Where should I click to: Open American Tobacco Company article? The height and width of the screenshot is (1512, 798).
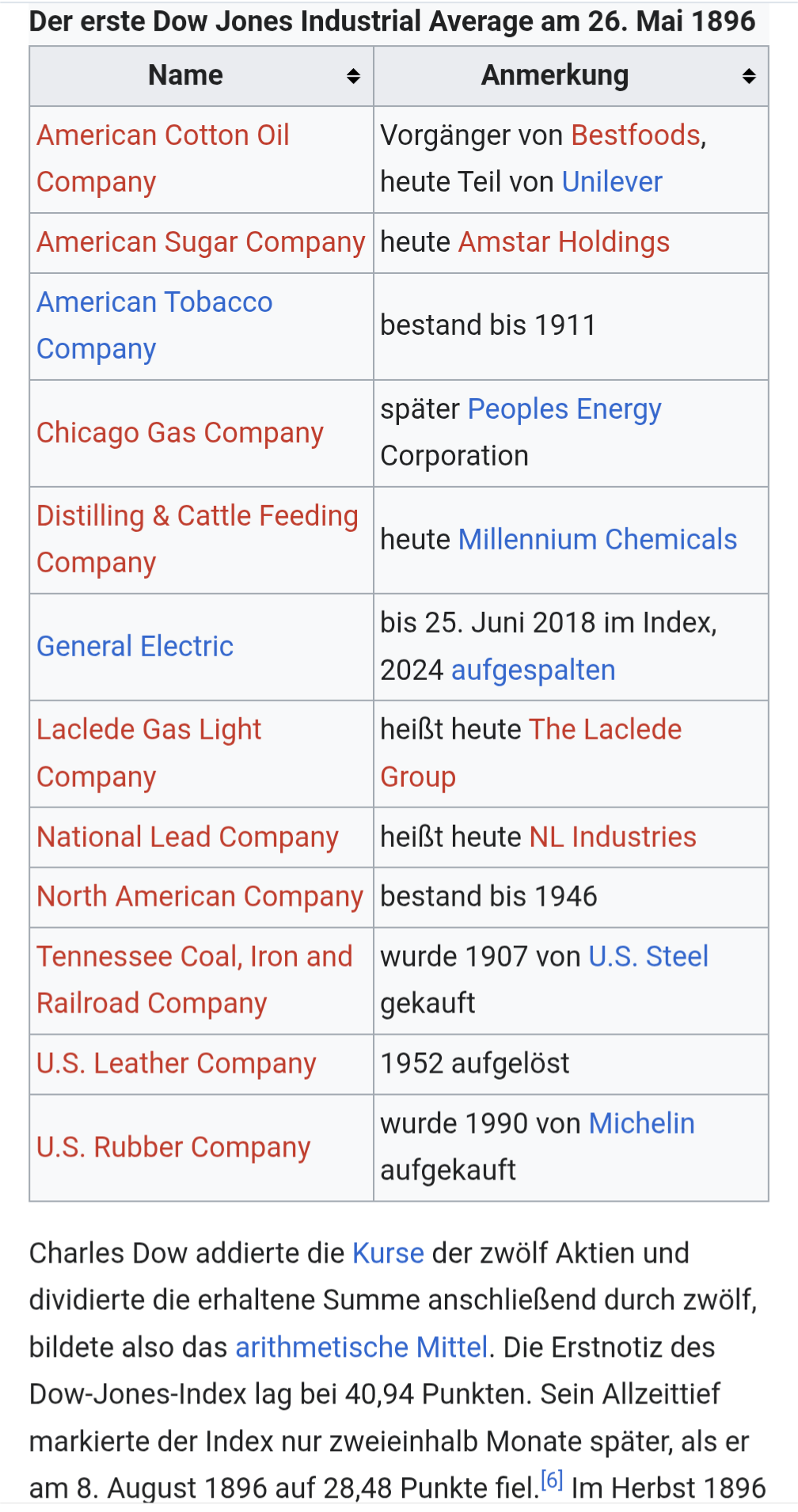pyautogui.click(x=154, y=303)
